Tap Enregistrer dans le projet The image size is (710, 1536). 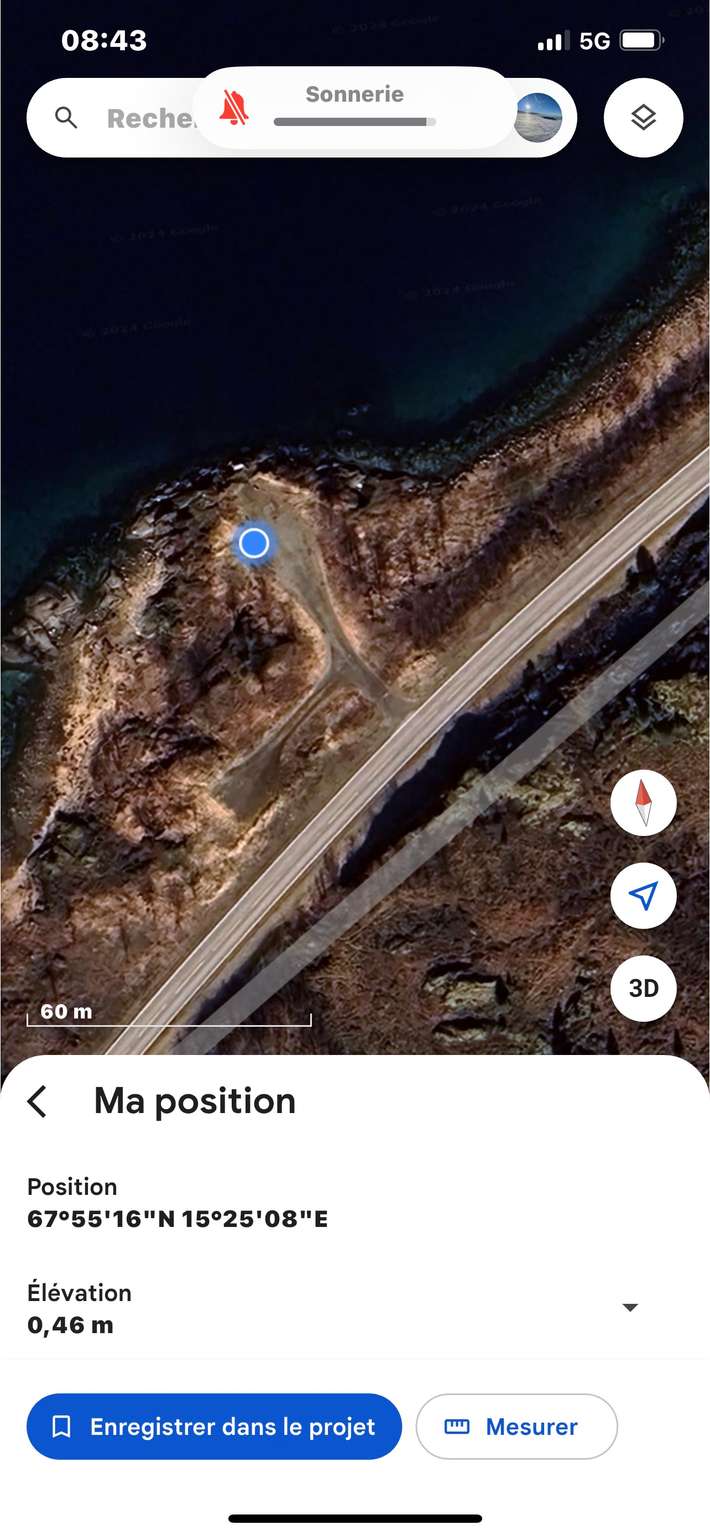(214, 1427)
